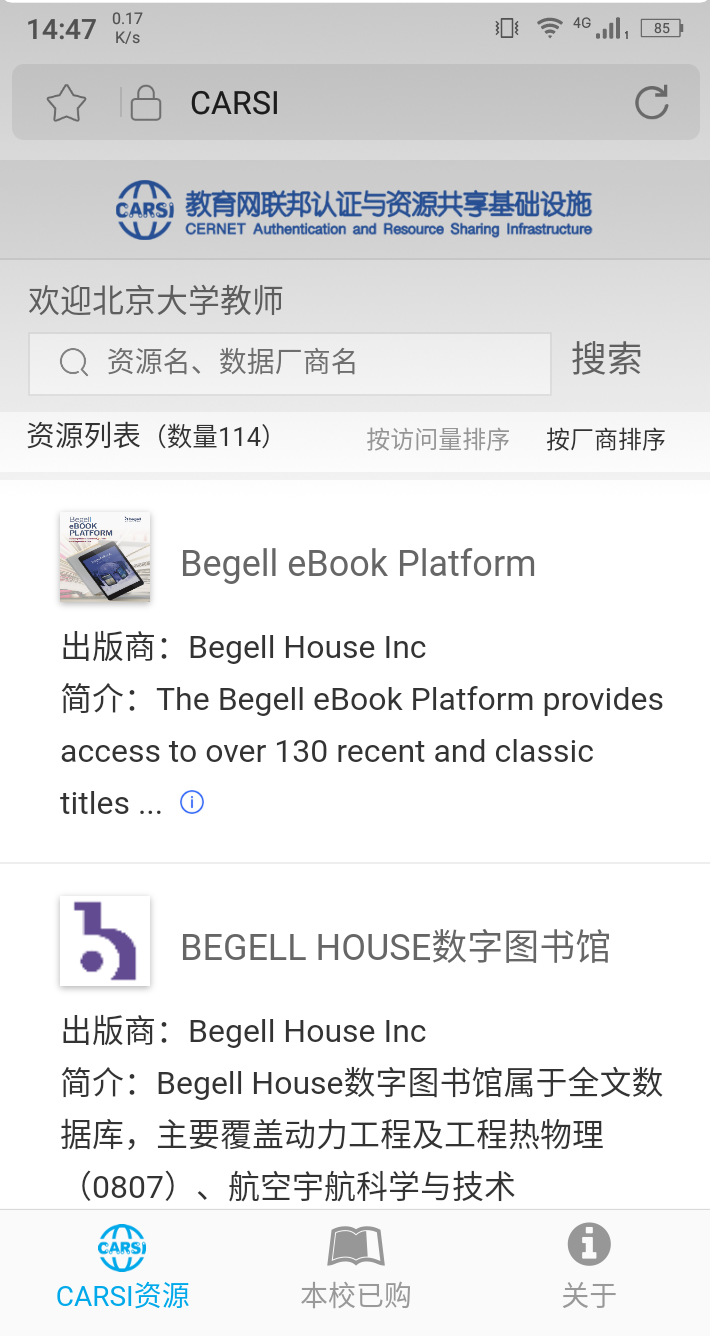Open Begell eBook Platform resource
This screenshot has height=1336, width=710.
(x=357, y=564)
